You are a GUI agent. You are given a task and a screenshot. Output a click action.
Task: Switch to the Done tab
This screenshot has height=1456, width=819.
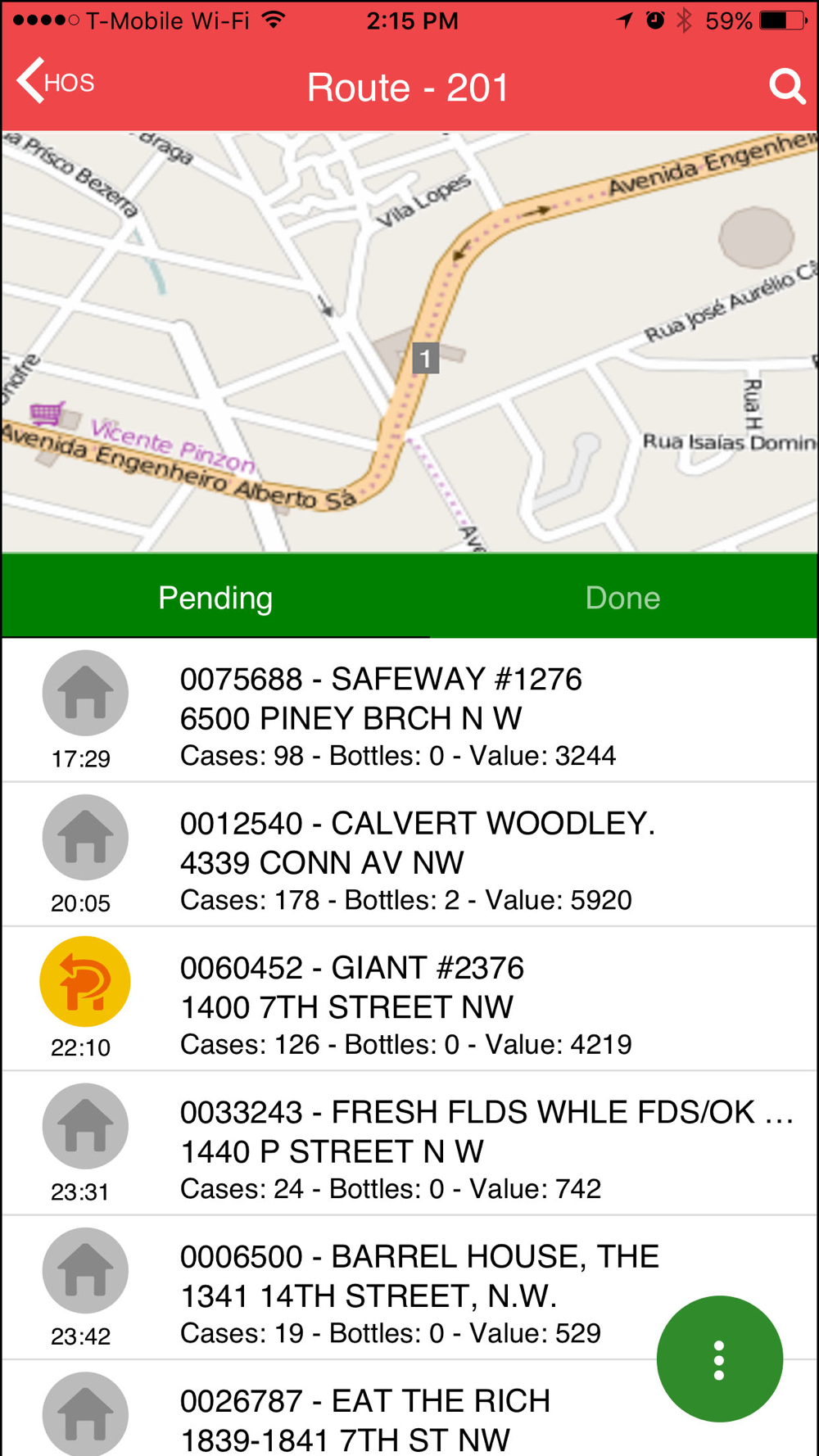(623, 597)
